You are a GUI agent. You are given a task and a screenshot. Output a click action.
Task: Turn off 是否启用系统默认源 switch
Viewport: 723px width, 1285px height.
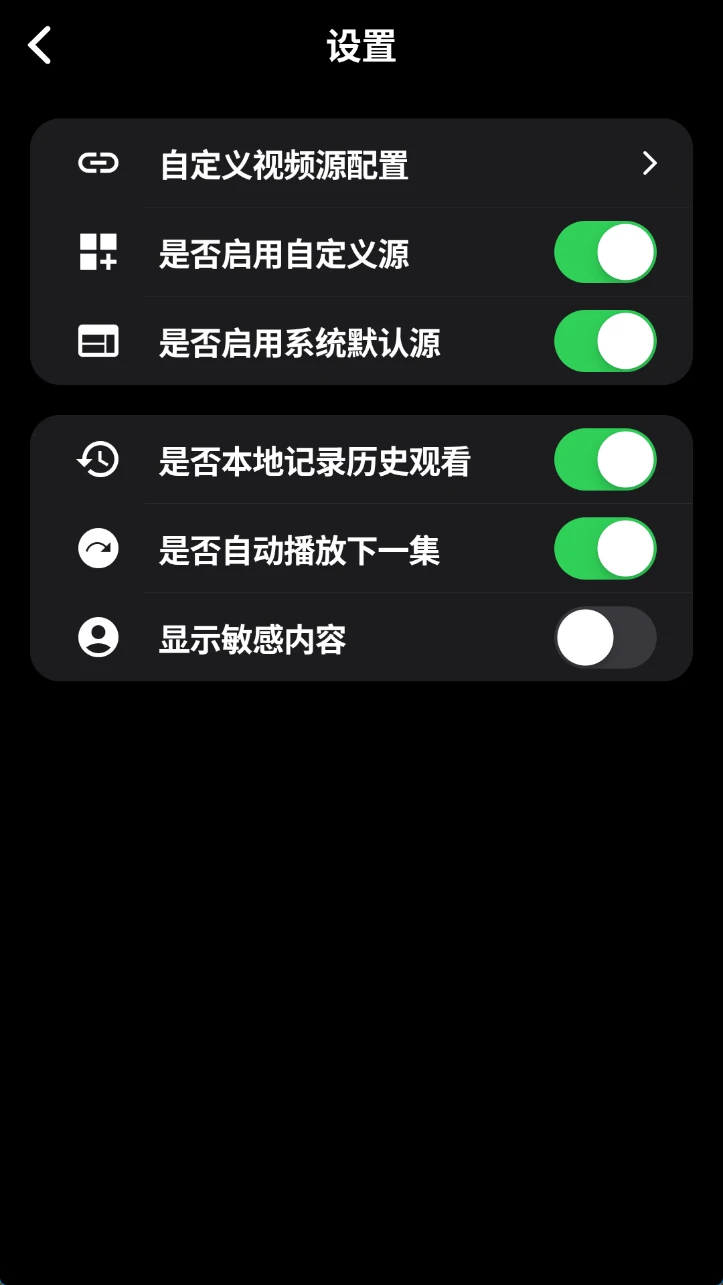(605, 342)
